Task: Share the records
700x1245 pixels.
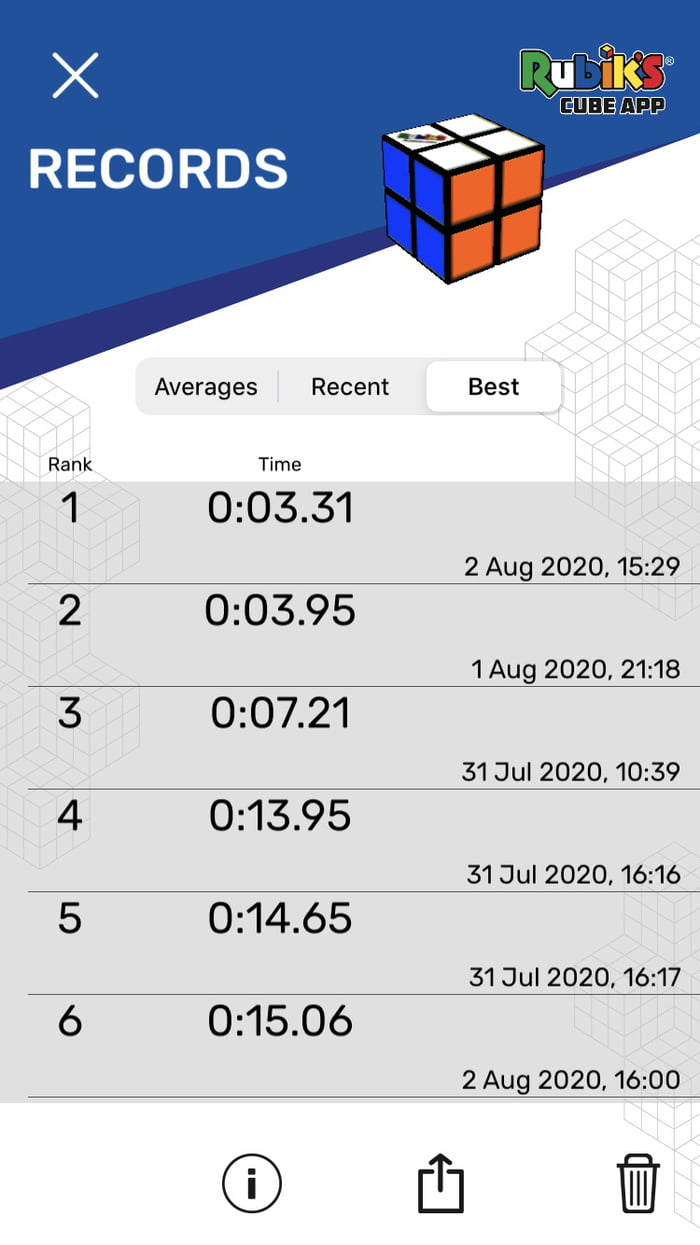Action: pos(441,1185)
